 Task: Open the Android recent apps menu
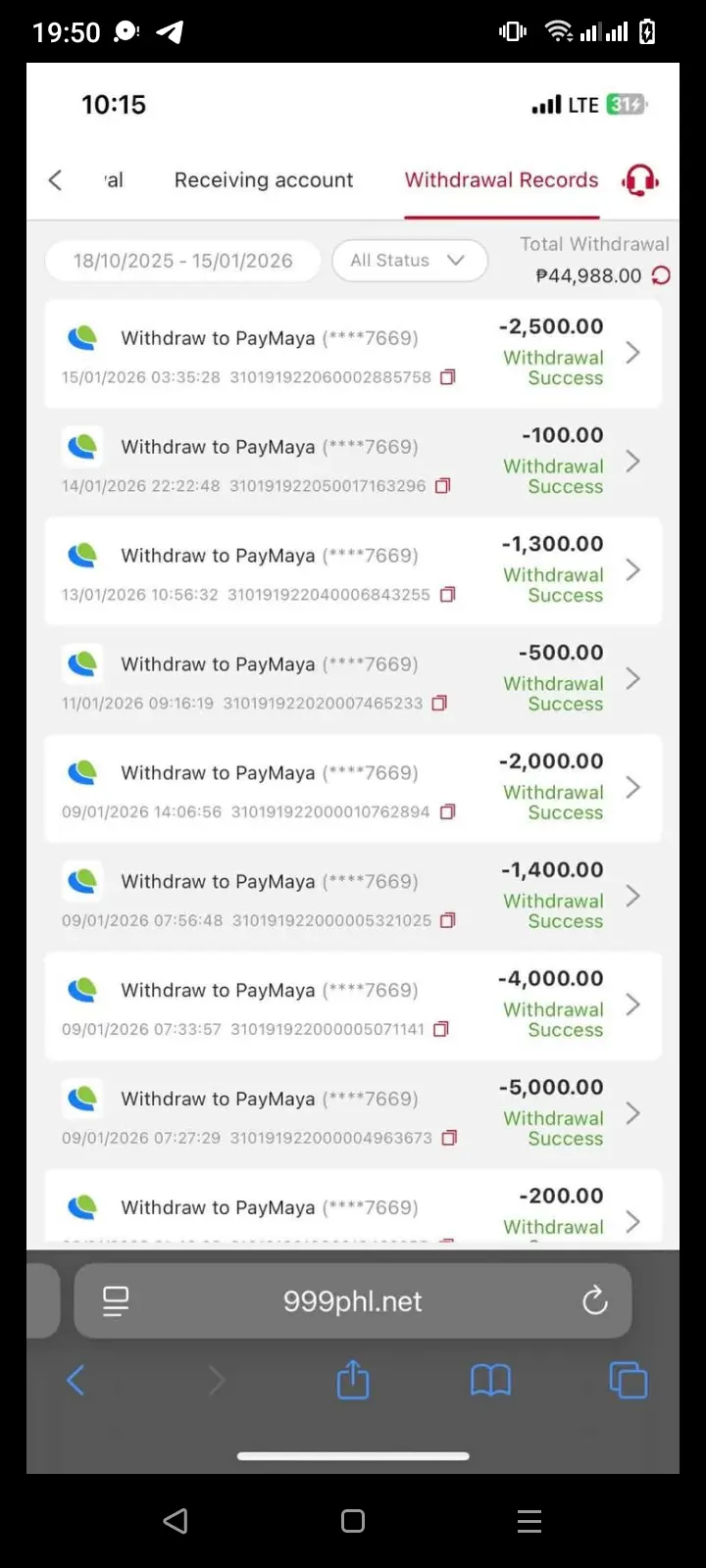529,1521
